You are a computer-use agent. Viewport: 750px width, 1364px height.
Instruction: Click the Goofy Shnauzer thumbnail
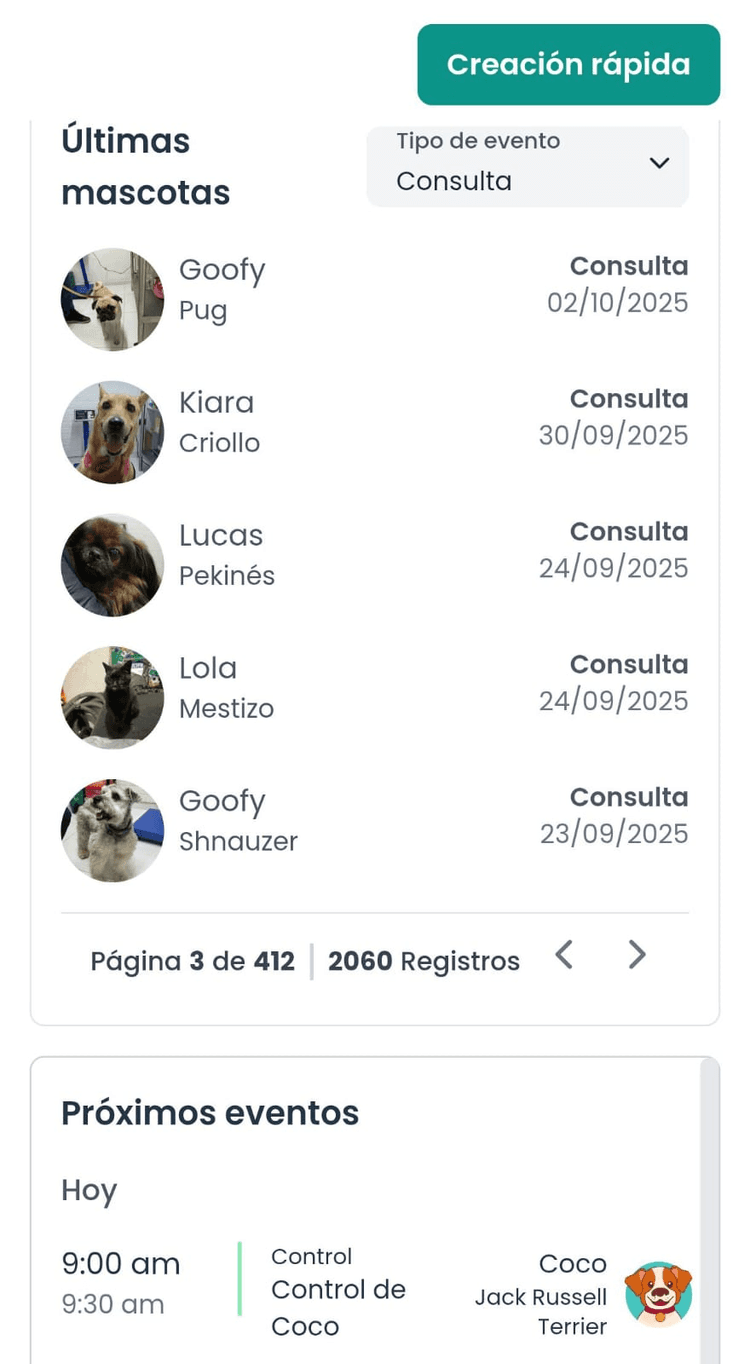(x=112, y=830)
